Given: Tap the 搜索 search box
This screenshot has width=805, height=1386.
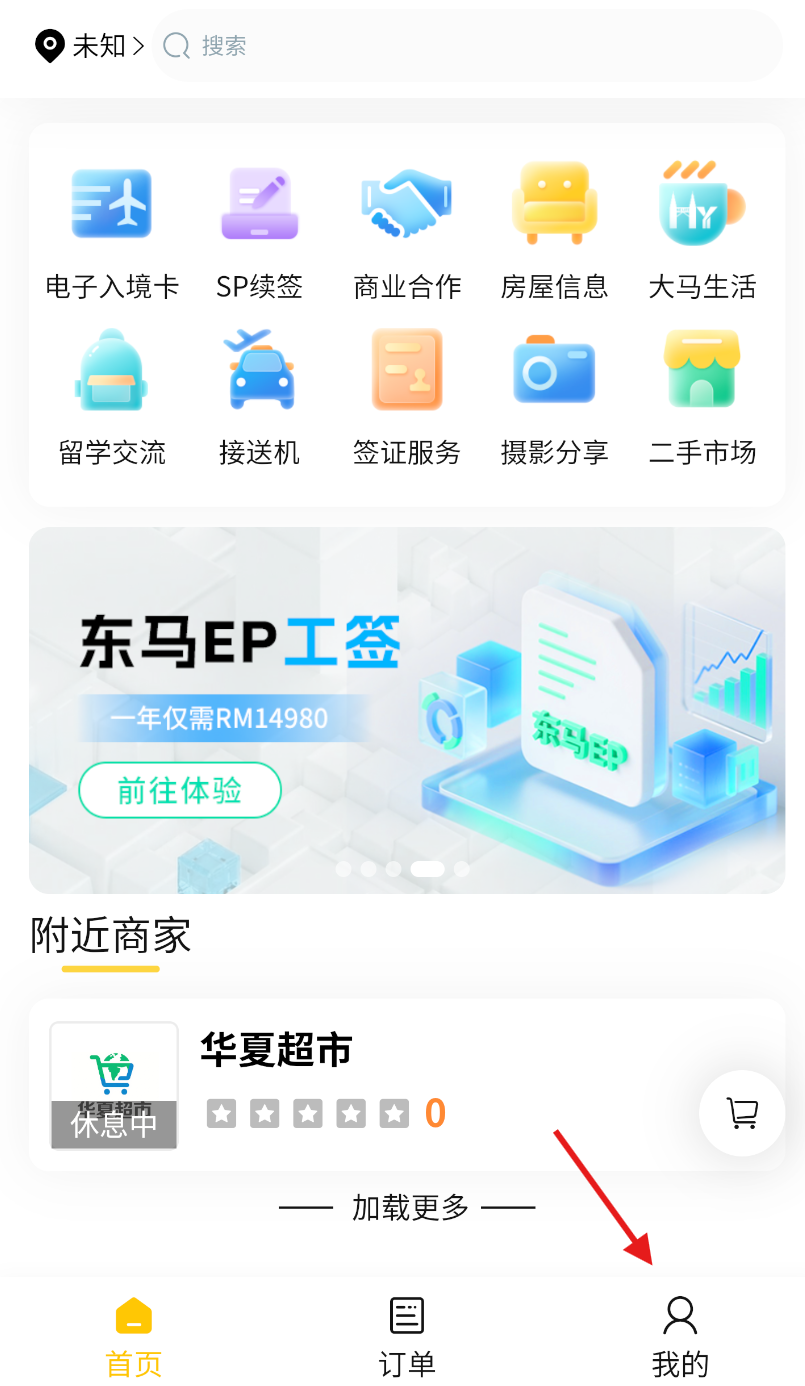Looking at the screenshot, I should click(467, 46).
